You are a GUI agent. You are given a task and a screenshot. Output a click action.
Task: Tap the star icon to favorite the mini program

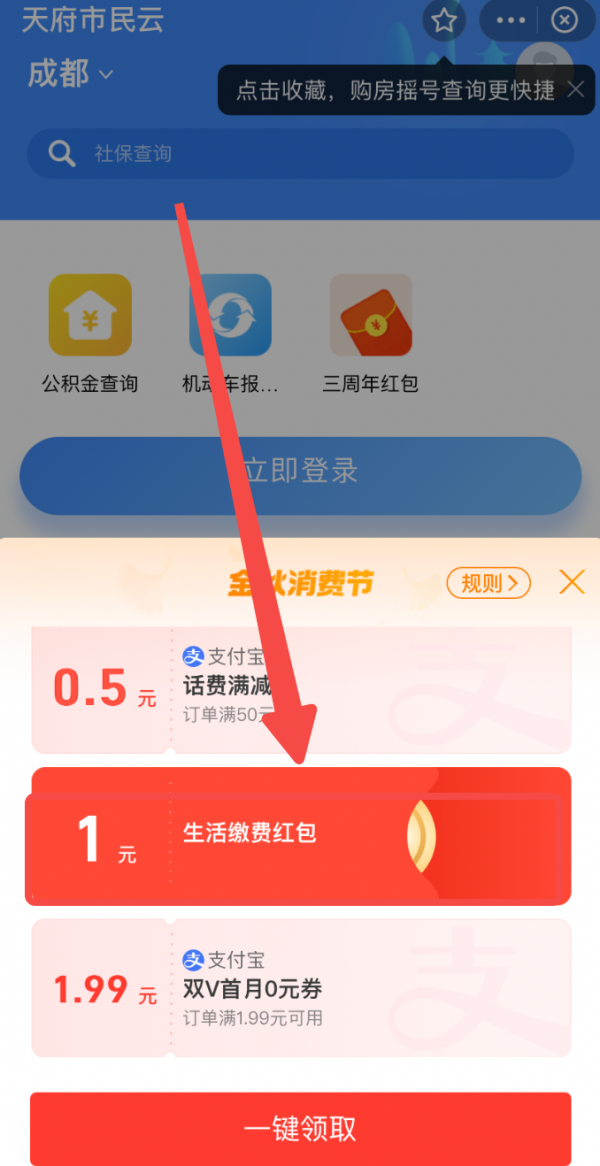(x=443, y=21)
